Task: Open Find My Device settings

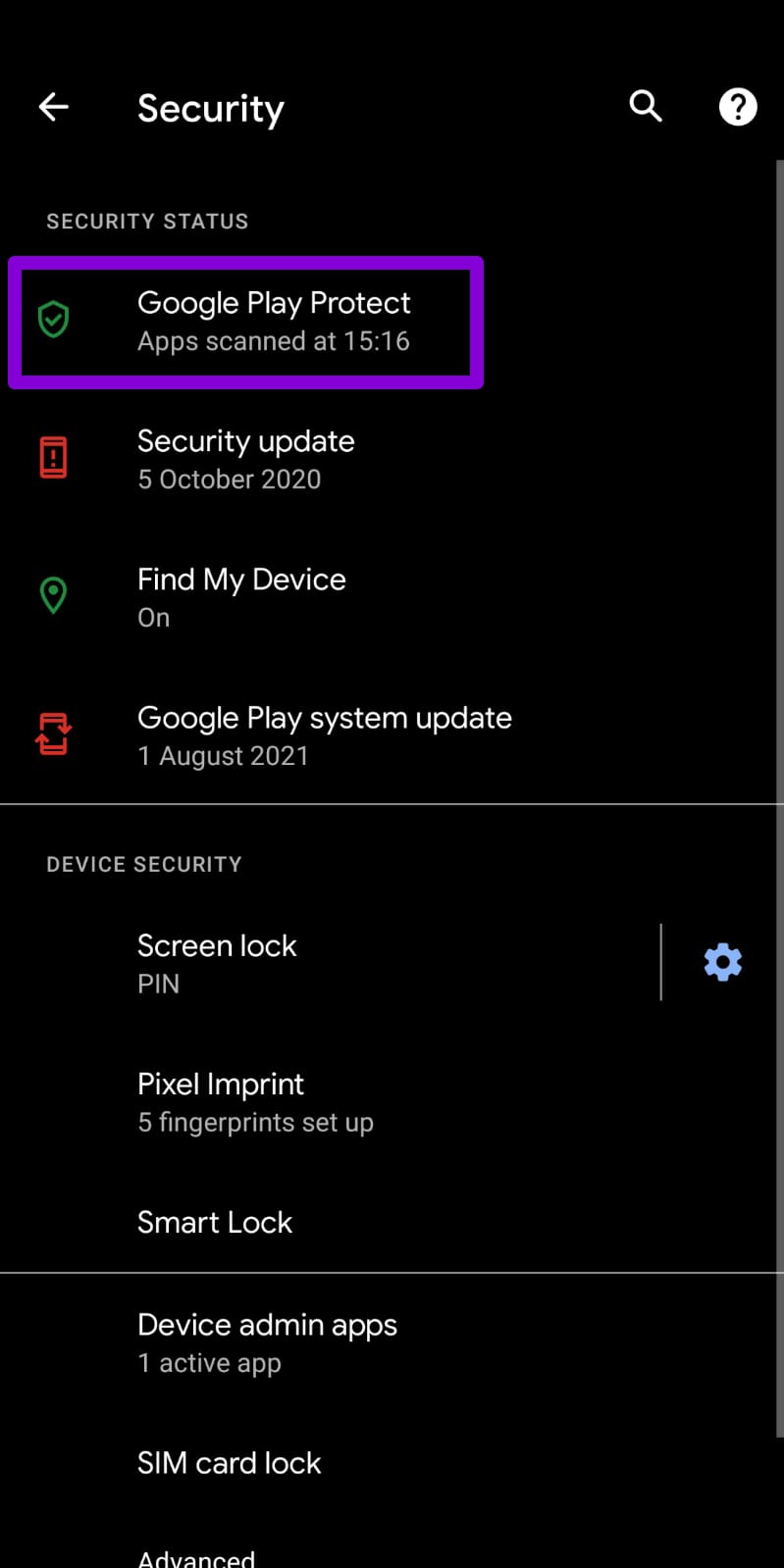Action: click(241, 597)
